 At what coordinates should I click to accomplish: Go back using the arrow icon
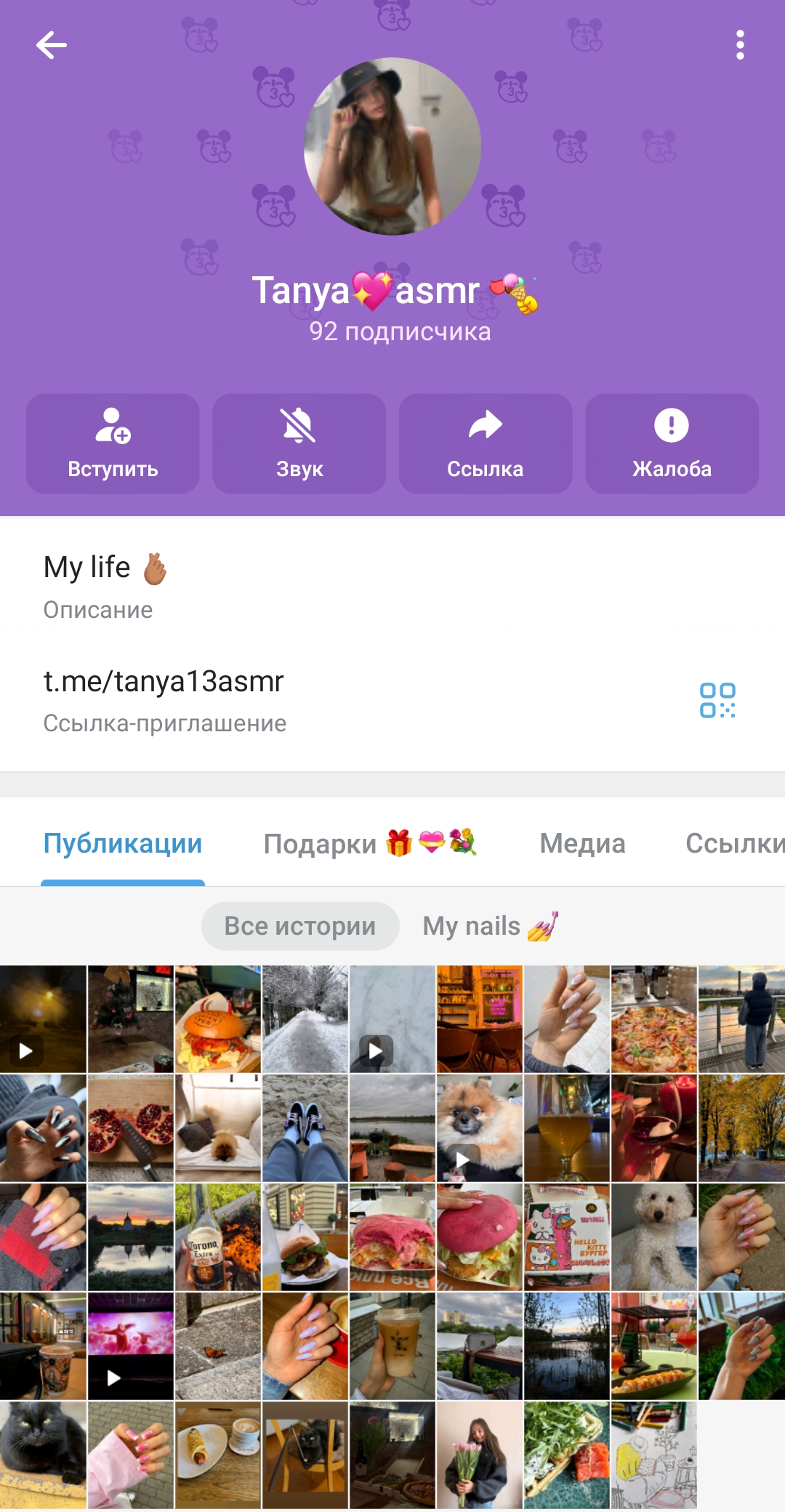(x=51, y=45)
